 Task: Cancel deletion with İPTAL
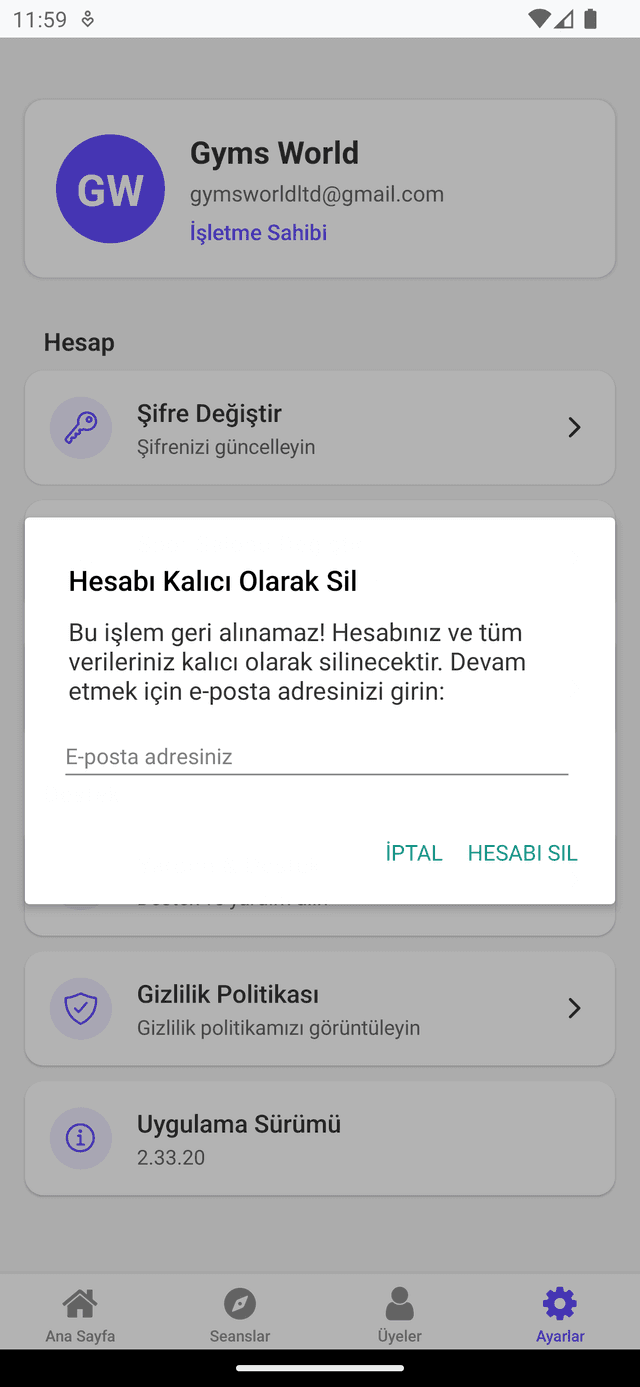click(414, 853)
